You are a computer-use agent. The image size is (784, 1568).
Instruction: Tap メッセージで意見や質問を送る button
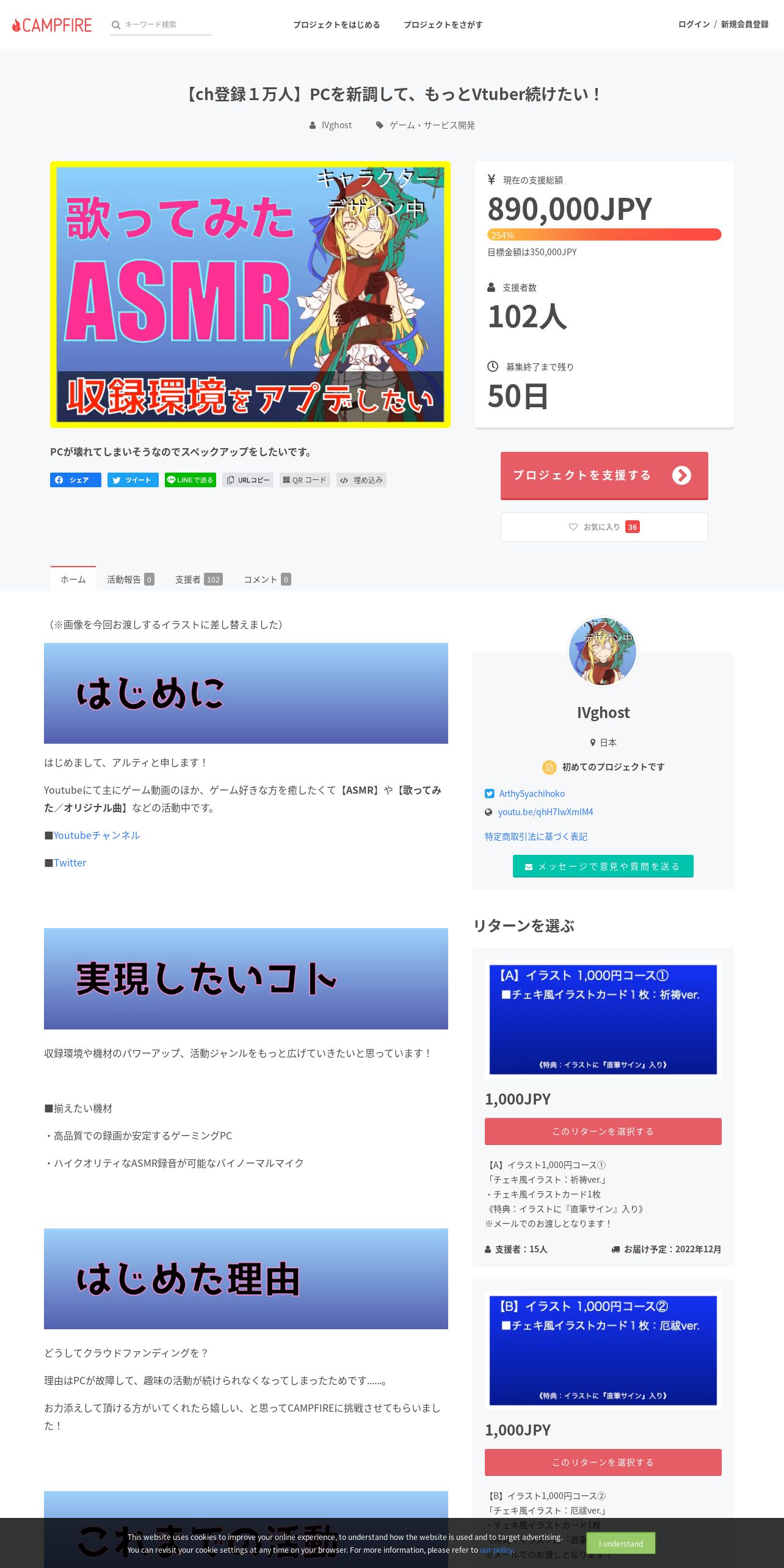[x=603, y=866]
